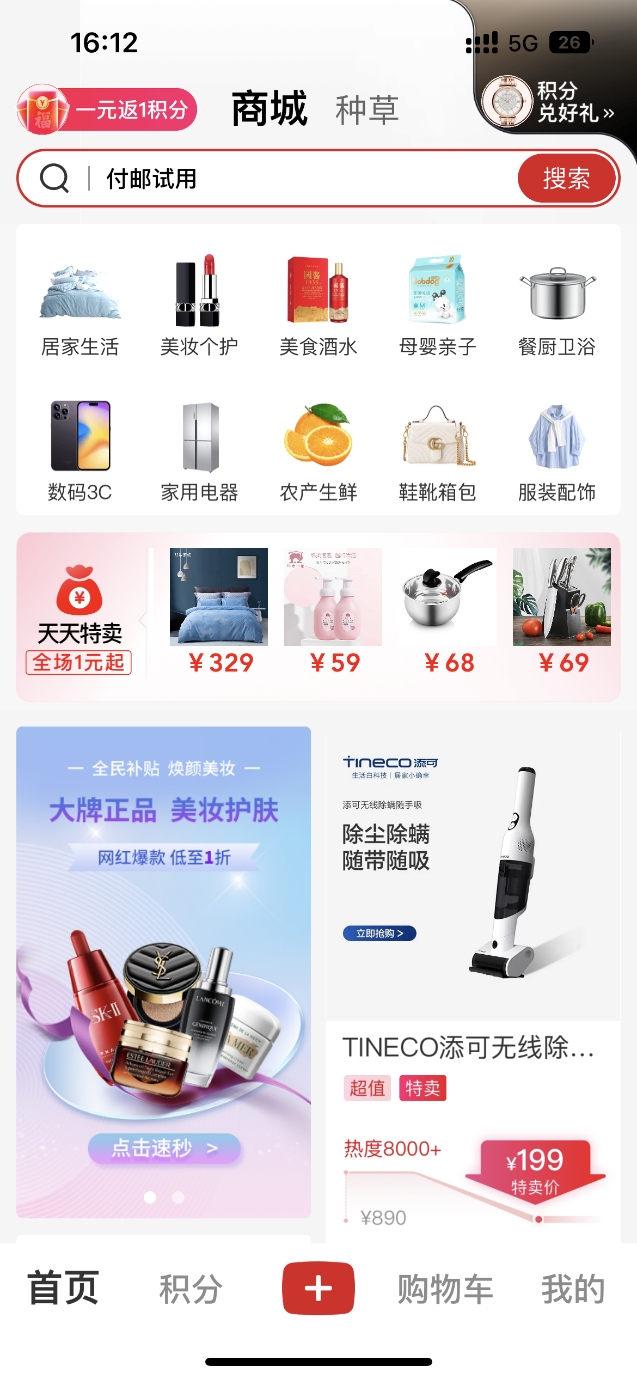637x1379 pixels.
Task: Go to the 购物车 tab
Action: 445,1289
